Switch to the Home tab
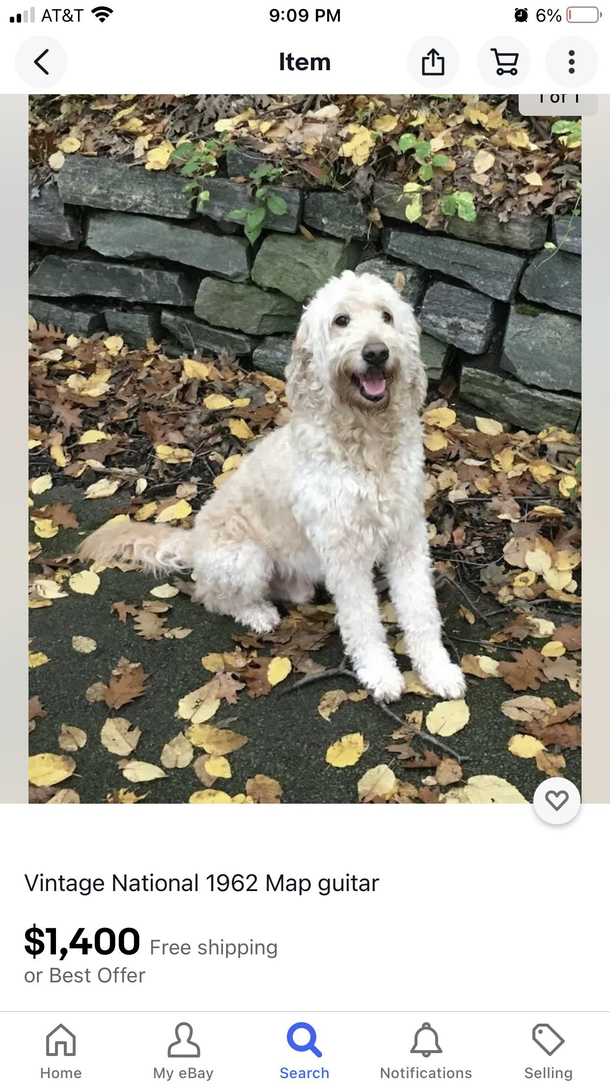Image resolution: width=610 pixels, height=1084 pixels. (61, 1050)
